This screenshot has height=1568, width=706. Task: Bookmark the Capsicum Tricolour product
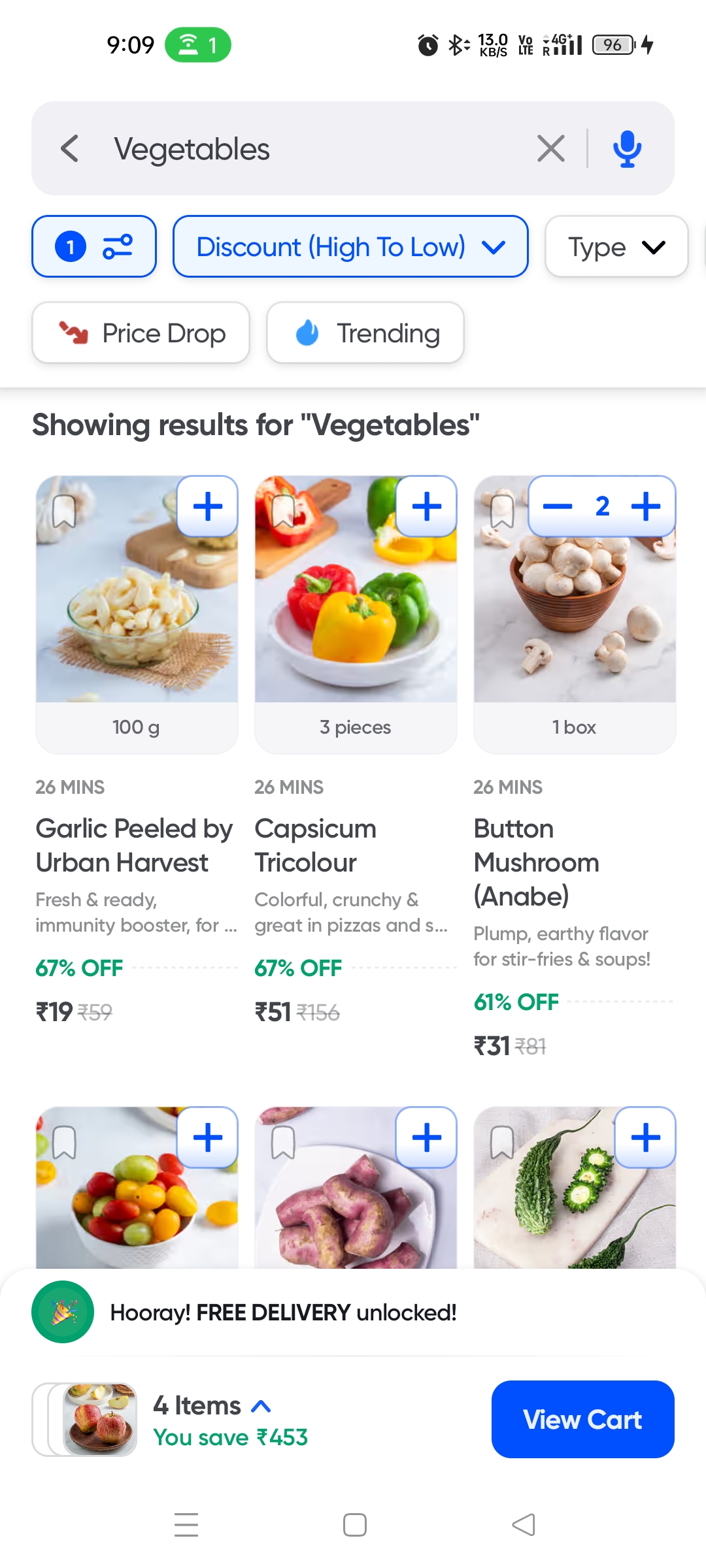[x=284, y=513]
